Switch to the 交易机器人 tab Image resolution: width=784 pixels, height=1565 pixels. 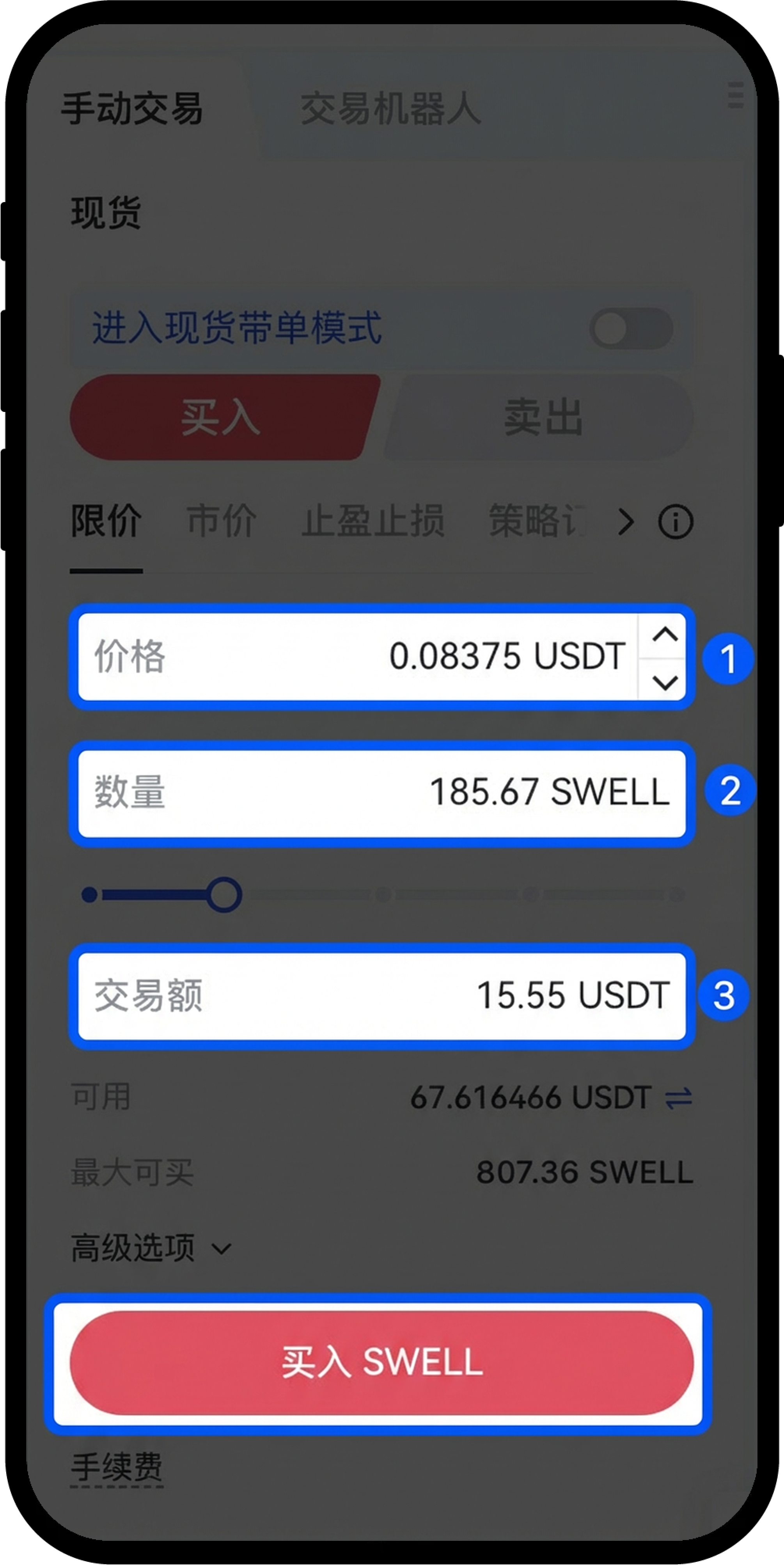coord(390,109)
